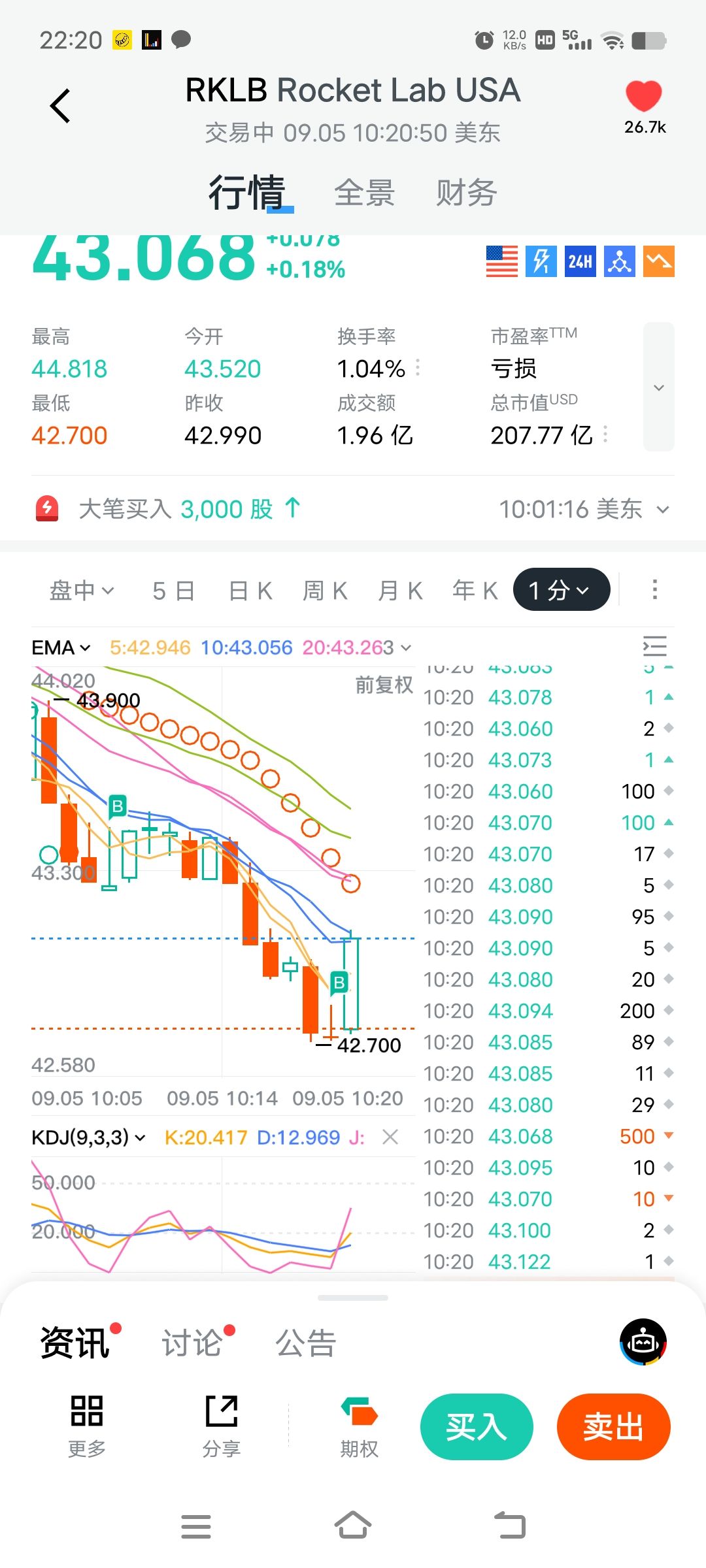Open chart options three-dot menu
Screen dimensions: 706x1568
pos(654,589)
